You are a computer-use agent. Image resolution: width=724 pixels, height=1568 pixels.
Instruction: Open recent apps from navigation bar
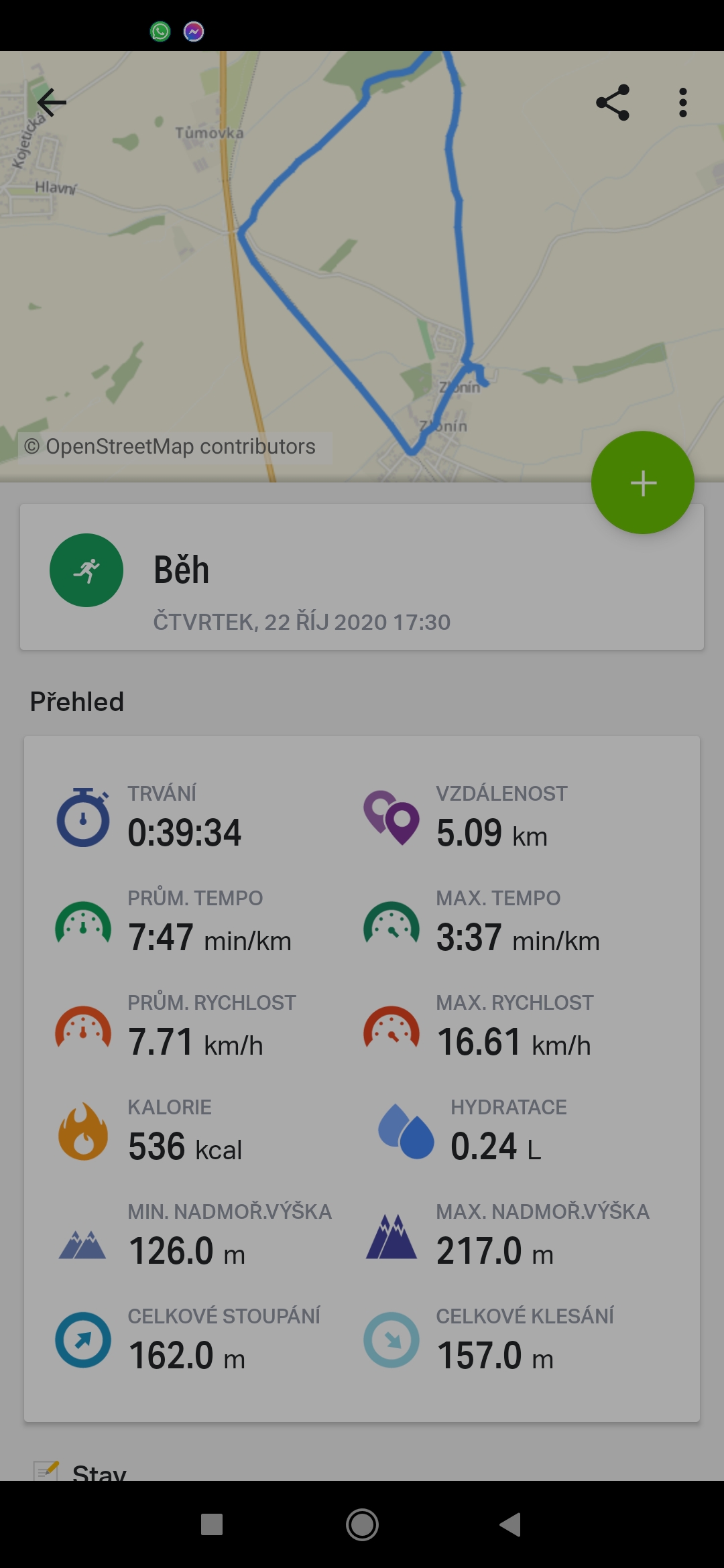212,1524
